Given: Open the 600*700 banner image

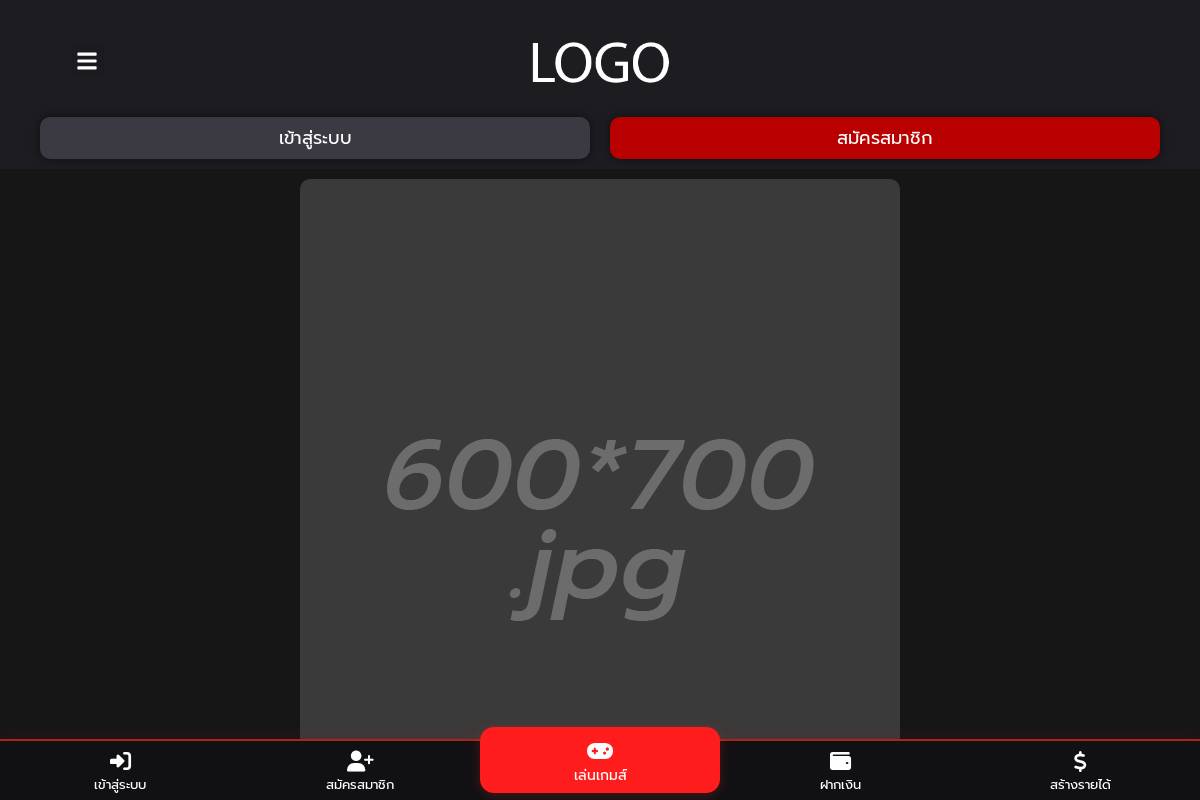Looking at the screenshot, I should coord(600,460).
